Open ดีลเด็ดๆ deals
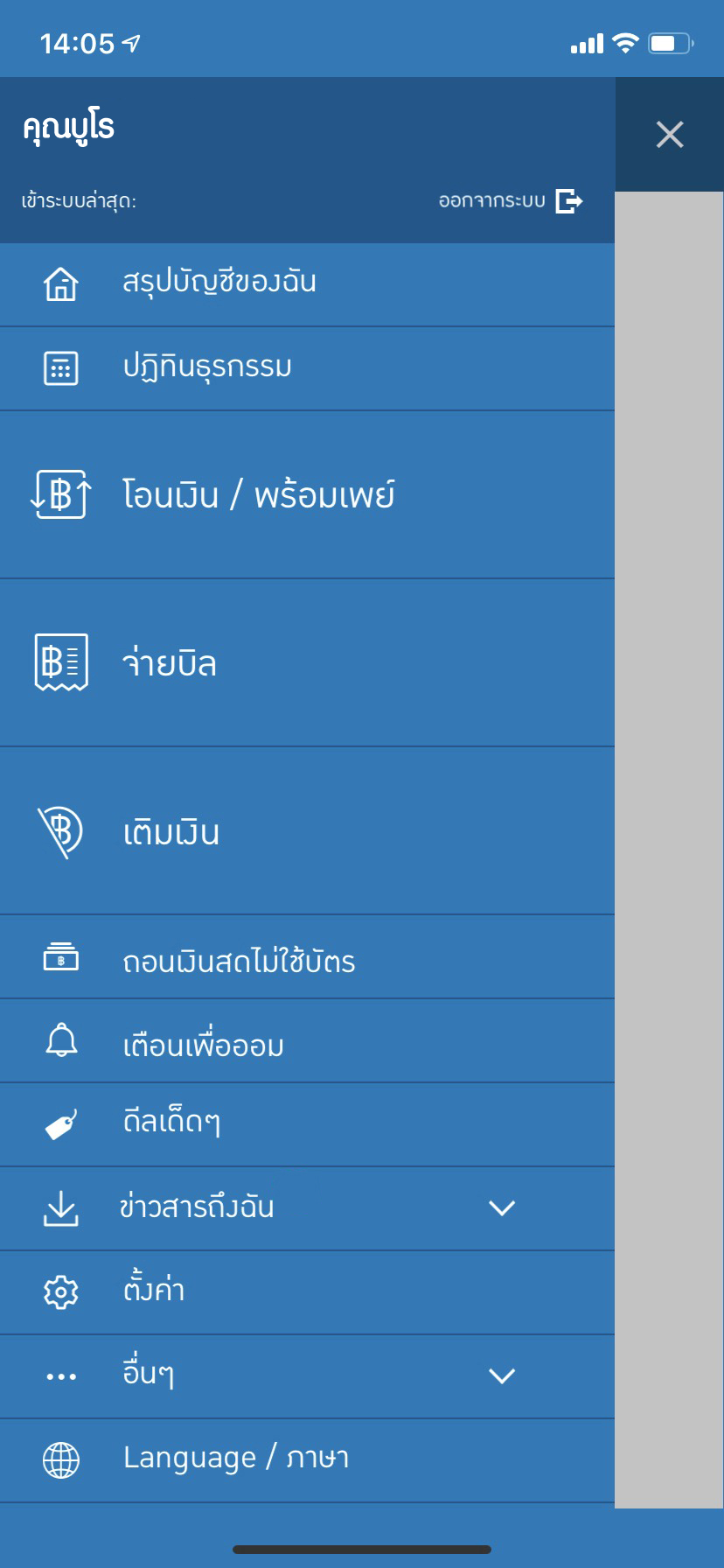724x1568 pixels. point(307,1124)
